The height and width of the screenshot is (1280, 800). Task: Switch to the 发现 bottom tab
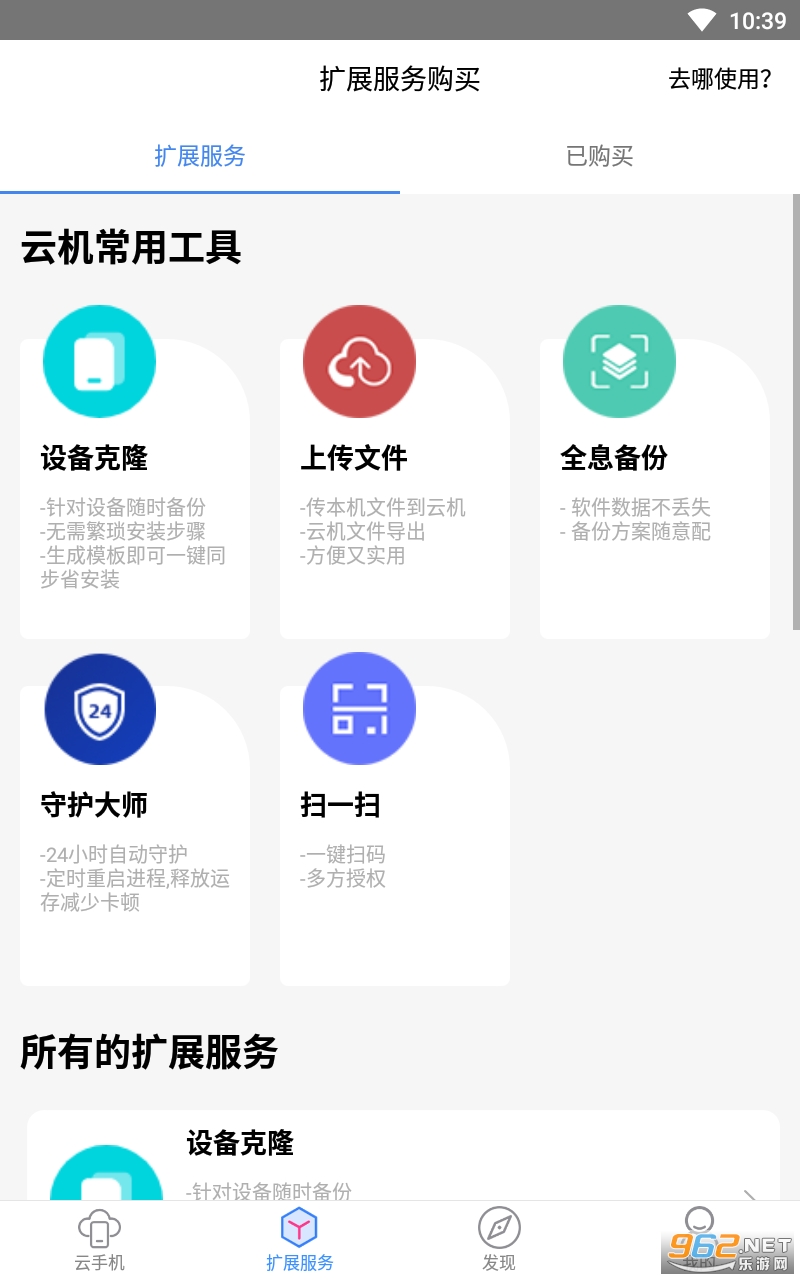click(x=499, y=1240)
